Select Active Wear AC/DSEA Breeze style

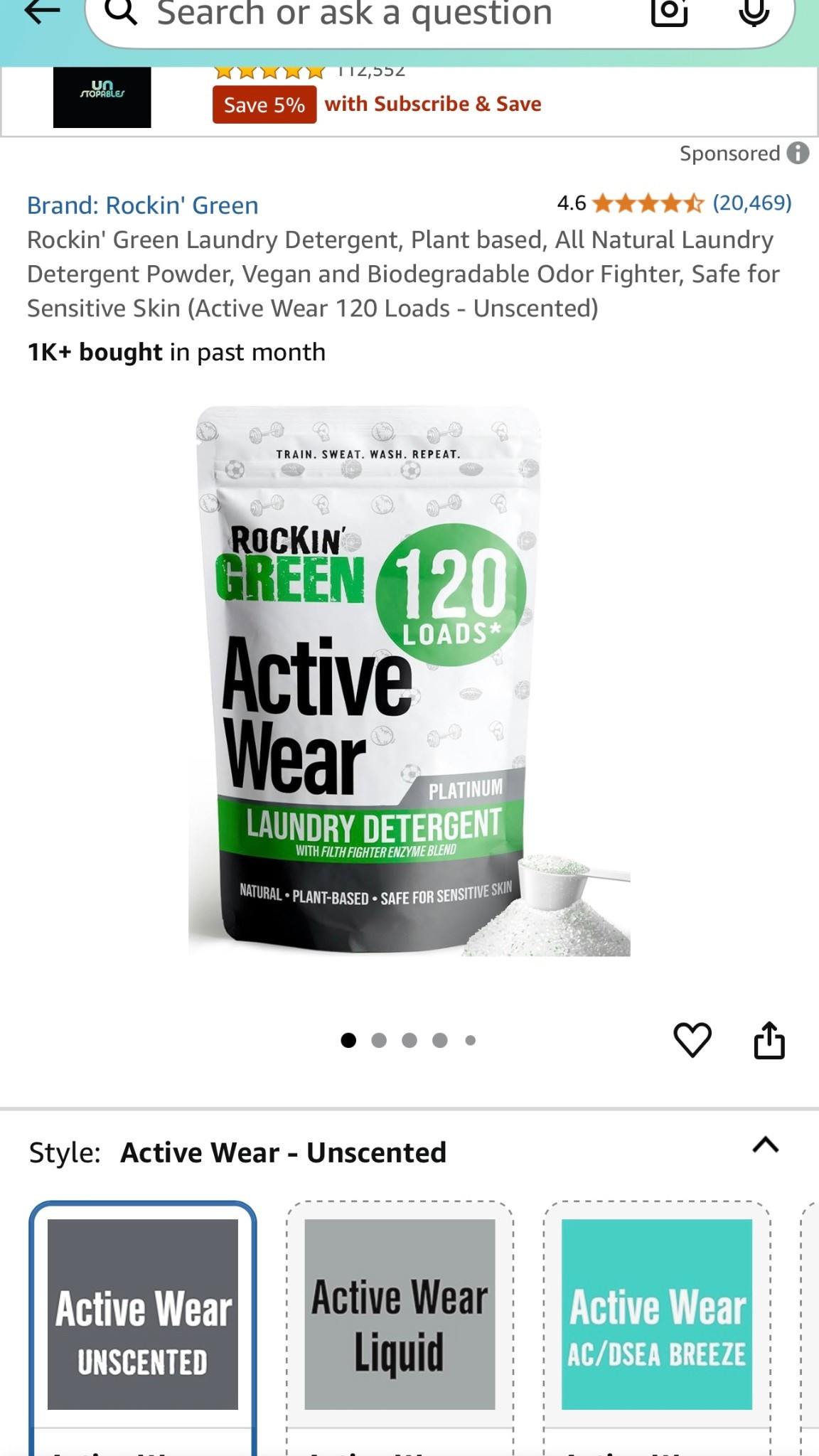[657, 1314]
